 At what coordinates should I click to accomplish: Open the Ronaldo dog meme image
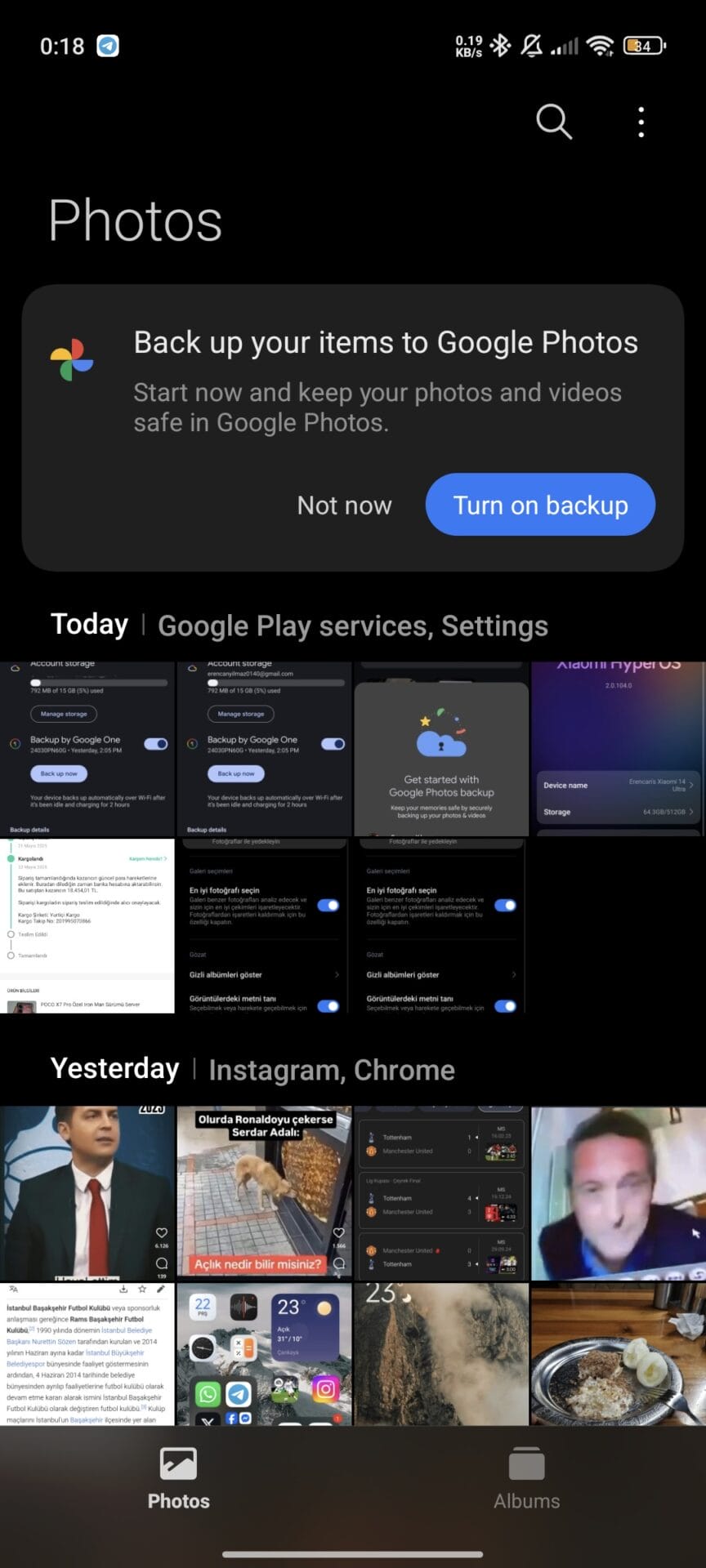[x=264, y=1193]
